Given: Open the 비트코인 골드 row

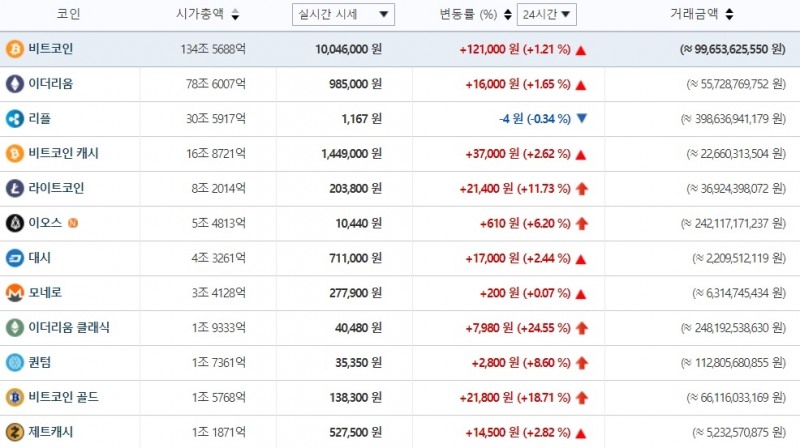Looking at the screenshot, I should 63,397.
